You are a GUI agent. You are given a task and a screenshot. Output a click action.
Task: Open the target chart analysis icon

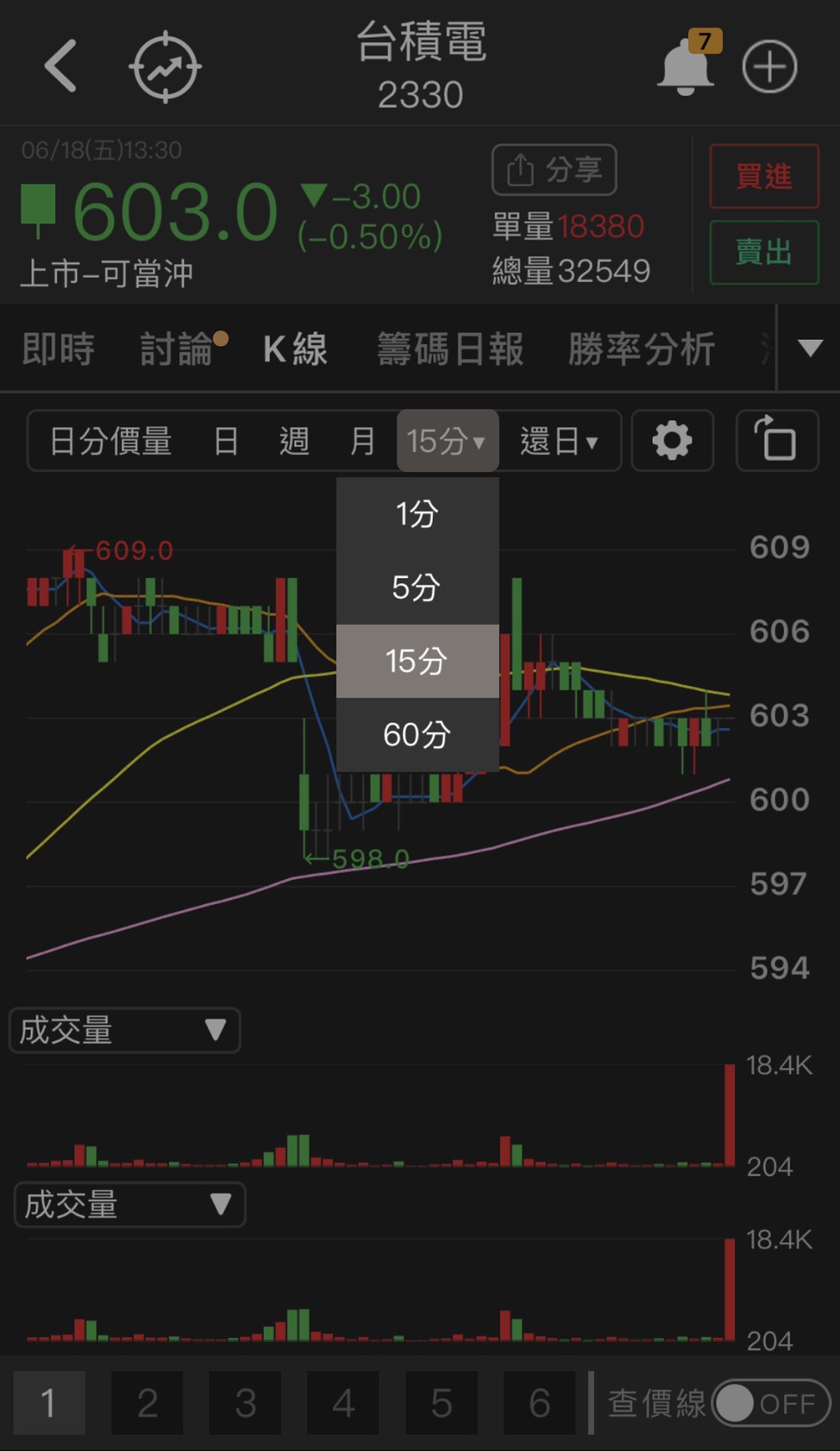(x=165, y=67)
